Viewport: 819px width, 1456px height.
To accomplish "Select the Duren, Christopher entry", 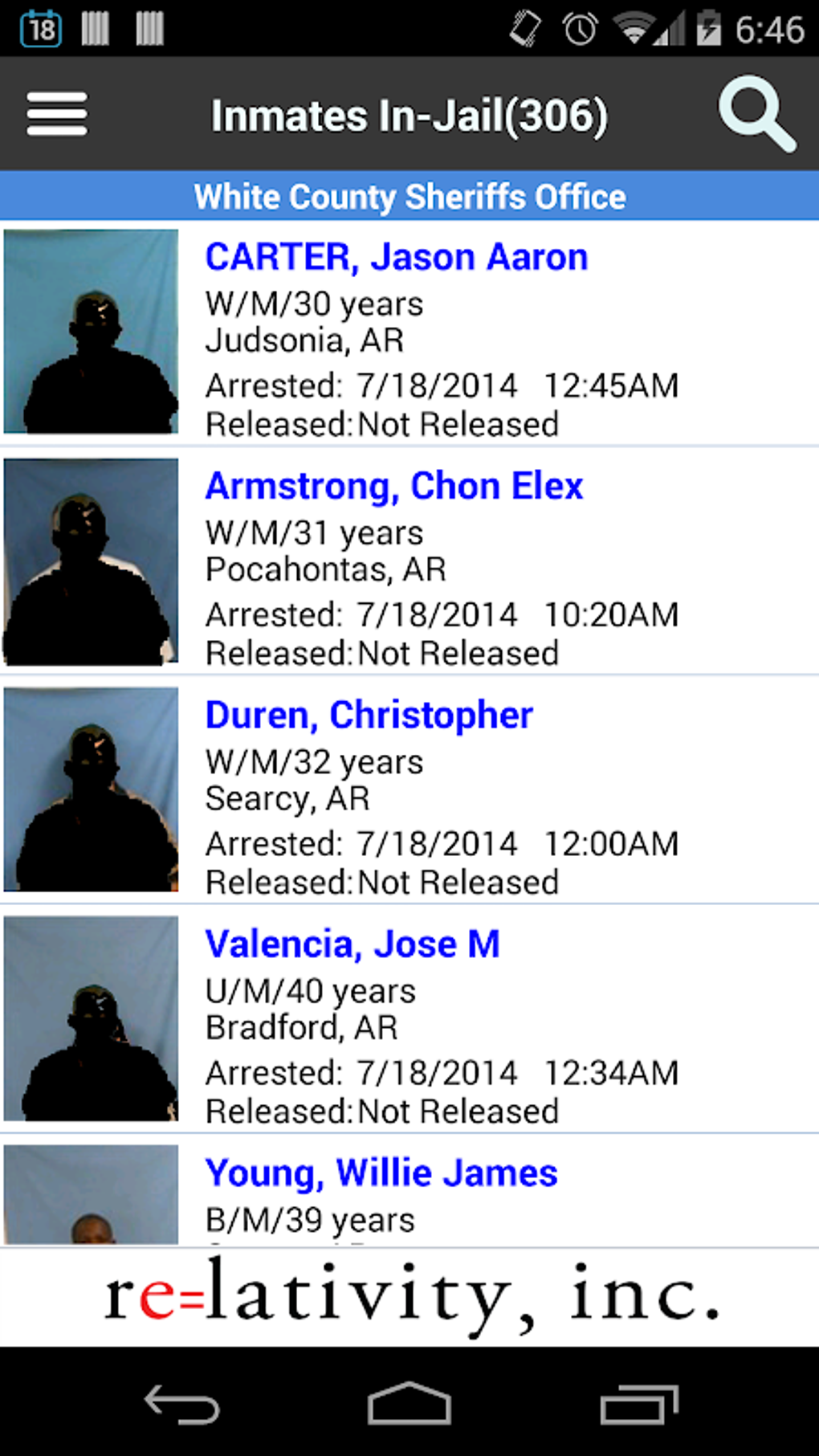I will click(x=369, y=716).
